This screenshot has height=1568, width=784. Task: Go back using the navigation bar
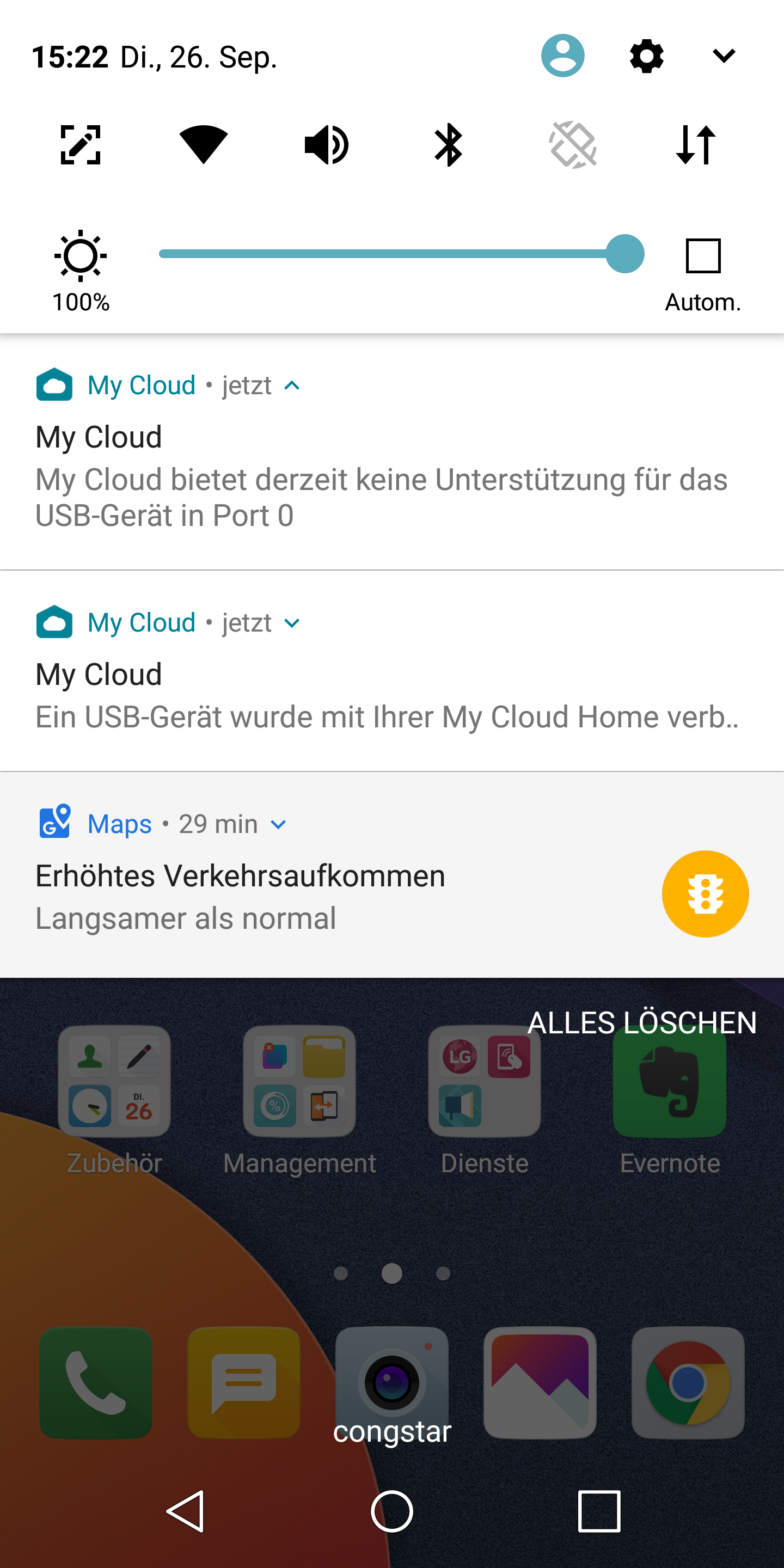(185, 1511)
